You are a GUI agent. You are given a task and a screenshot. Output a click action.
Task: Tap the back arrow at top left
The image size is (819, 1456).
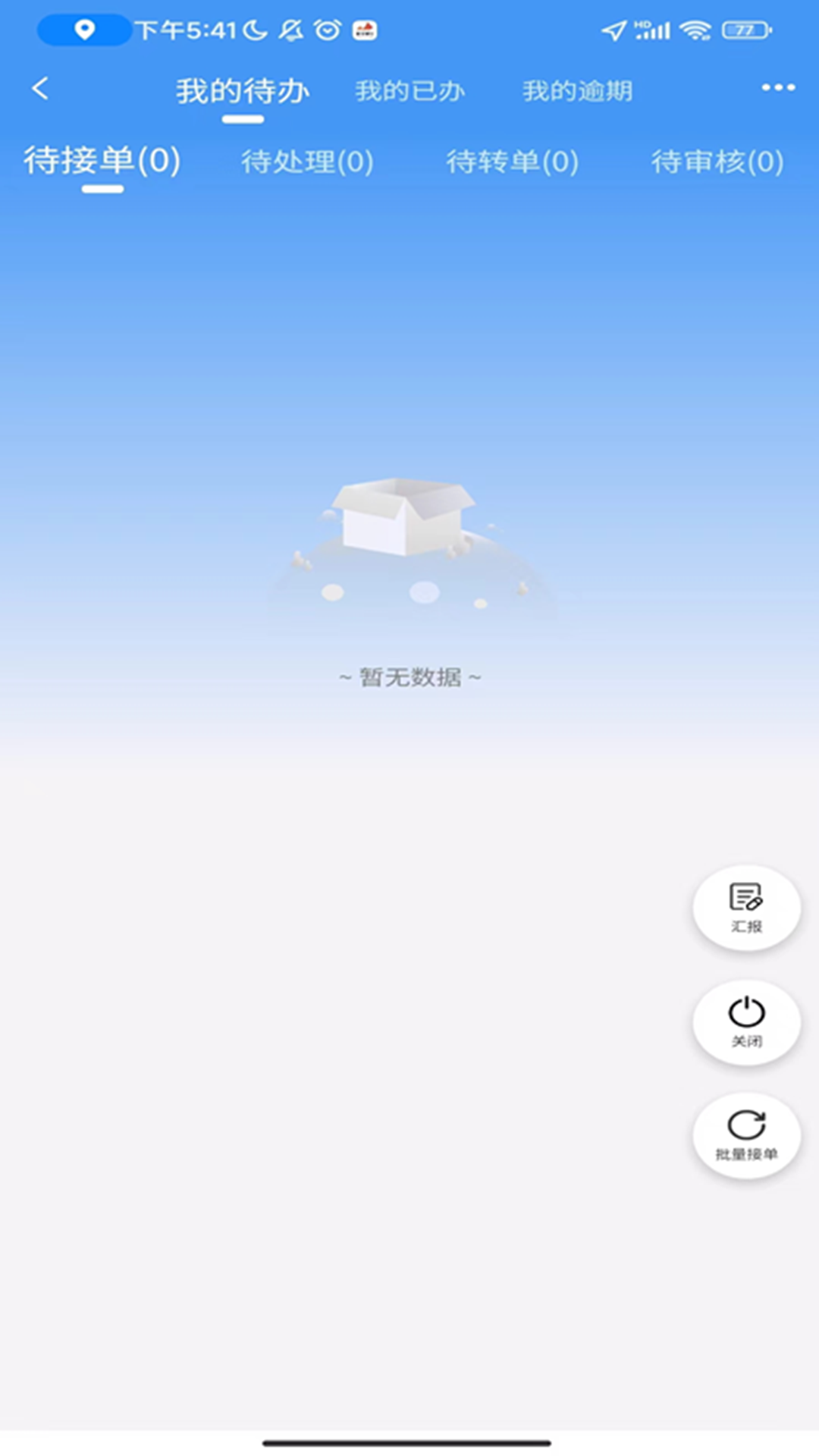(41, 89)
